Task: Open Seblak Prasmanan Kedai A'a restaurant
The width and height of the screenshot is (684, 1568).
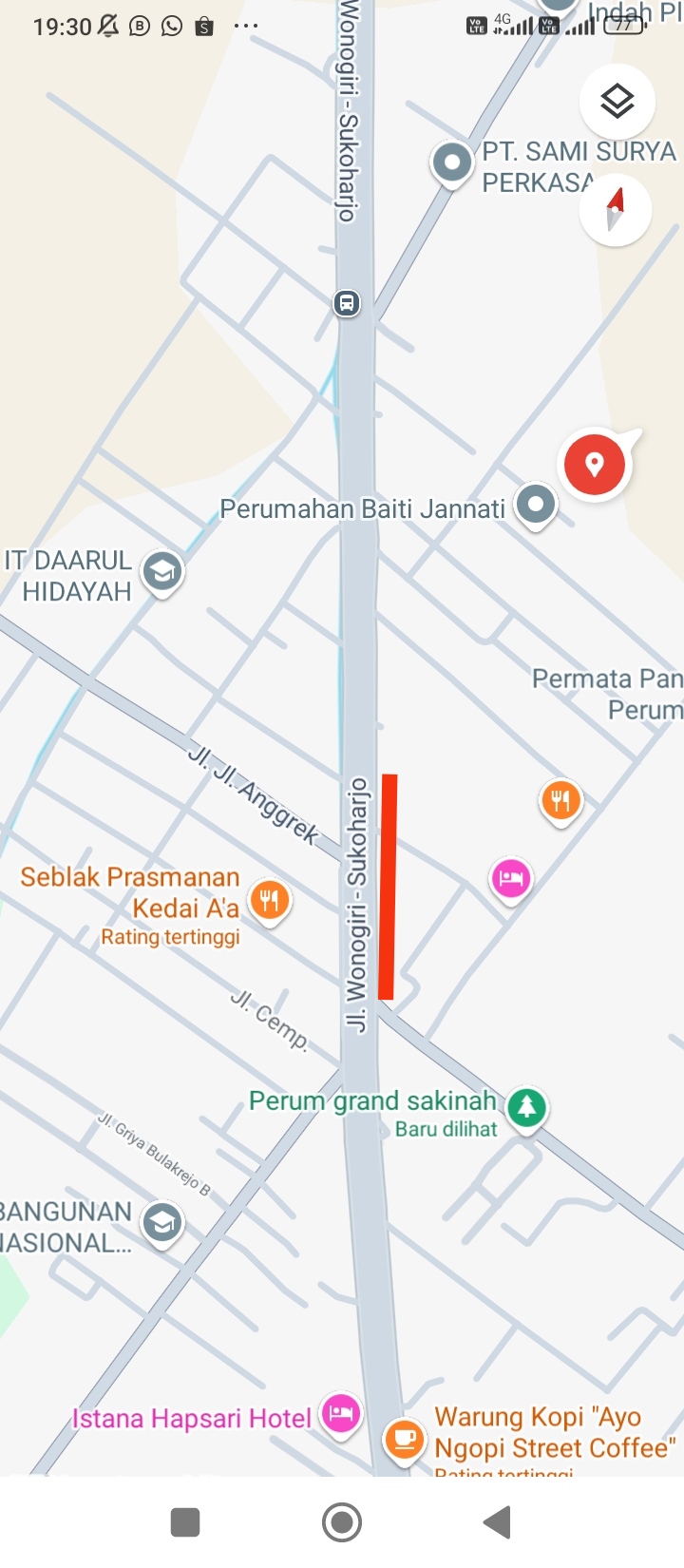Action: click(270, 899)
